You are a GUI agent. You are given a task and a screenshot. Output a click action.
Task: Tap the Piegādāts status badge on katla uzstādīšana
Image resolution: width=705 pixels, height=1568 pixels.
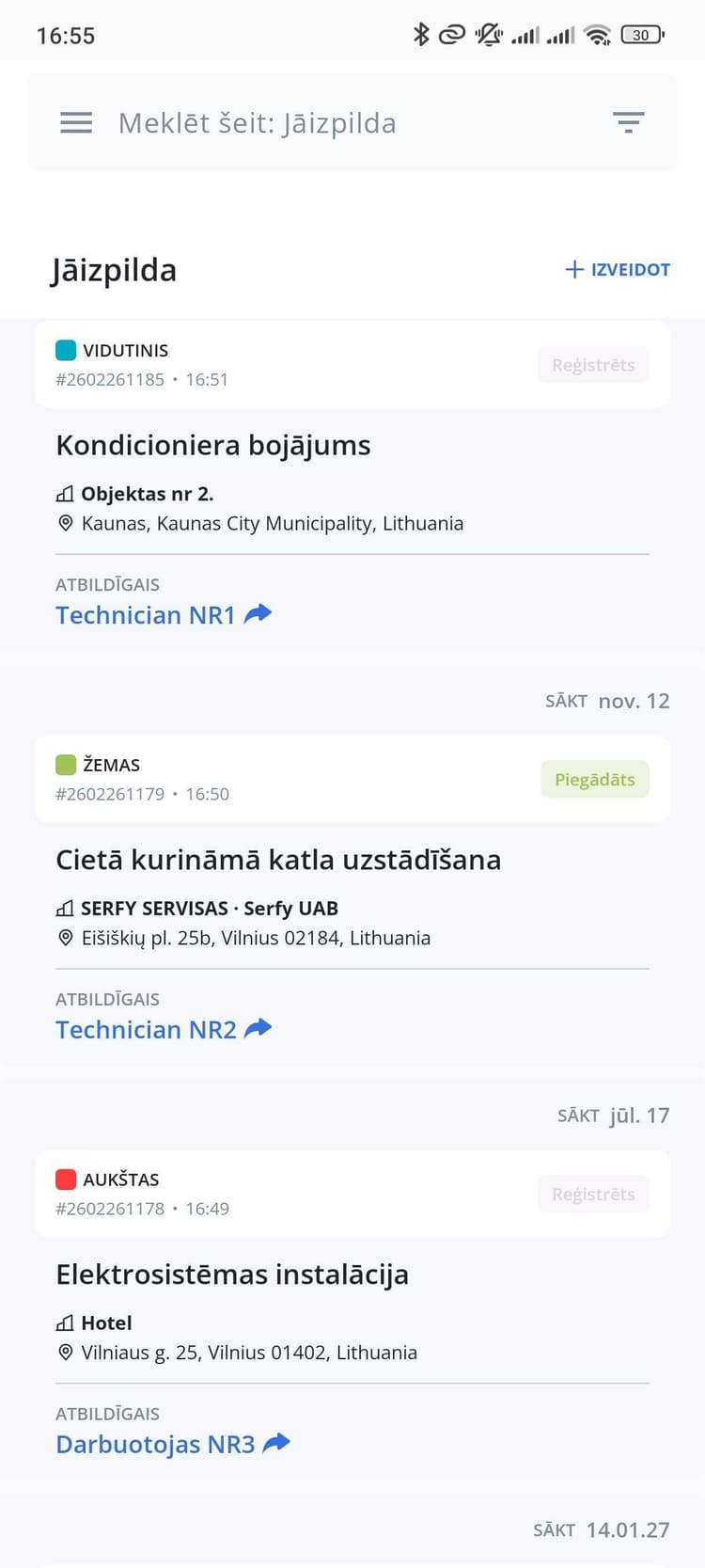(594, 779)
